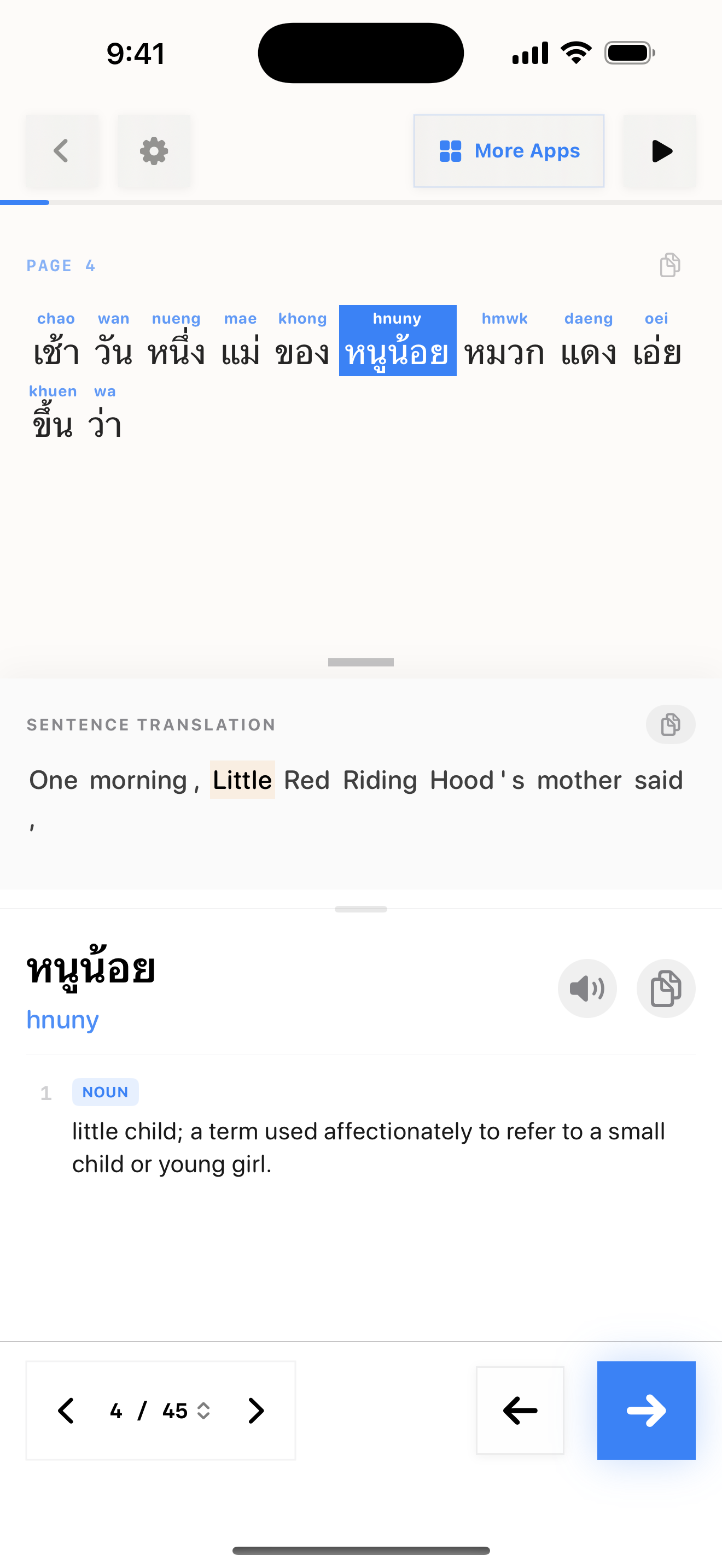The height and width of the screenshot is (1568, 722).
Task: Go to the next page chevron
Action: [257, 1411]
